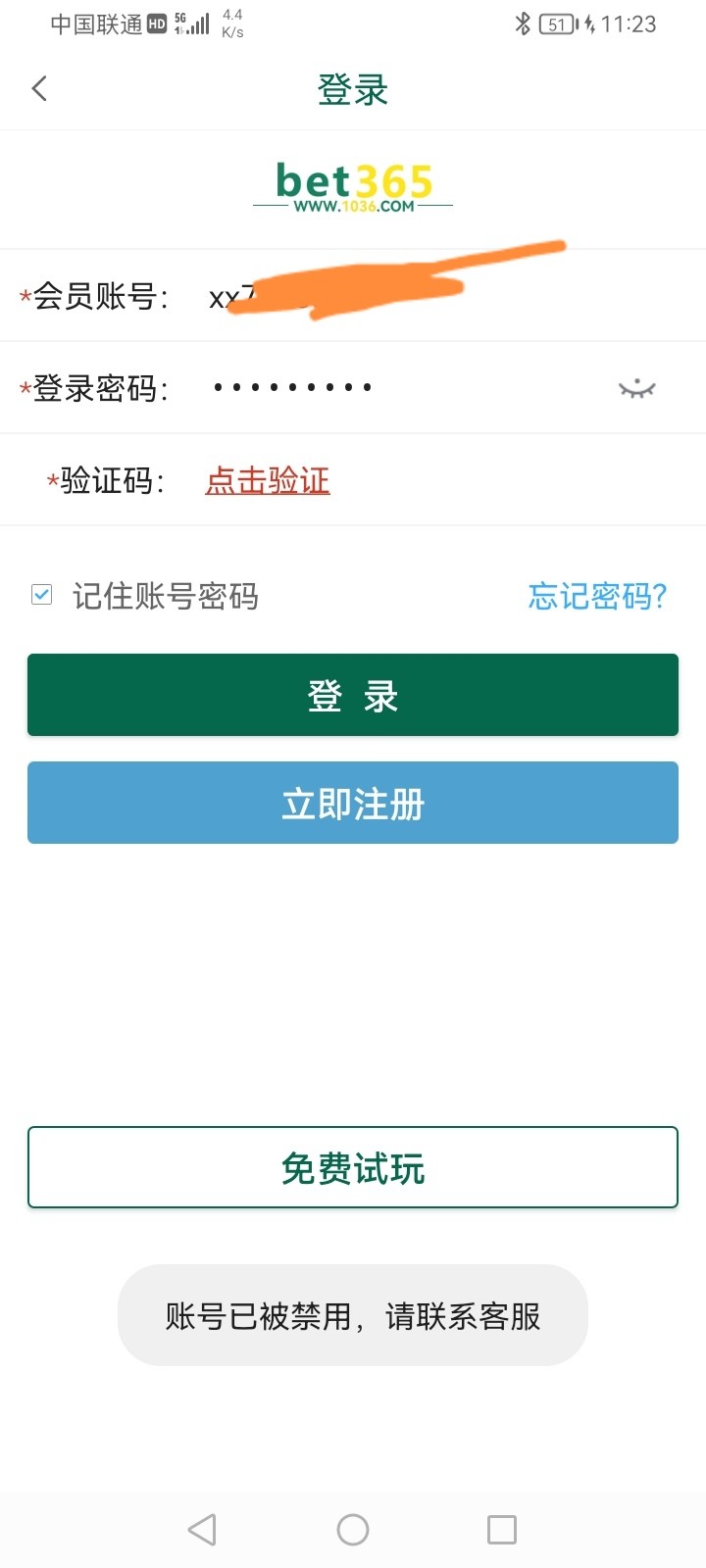706x1568 pixels.
Task: Uncheck 记住账号密码 checkbox
Action: point(41,595)
